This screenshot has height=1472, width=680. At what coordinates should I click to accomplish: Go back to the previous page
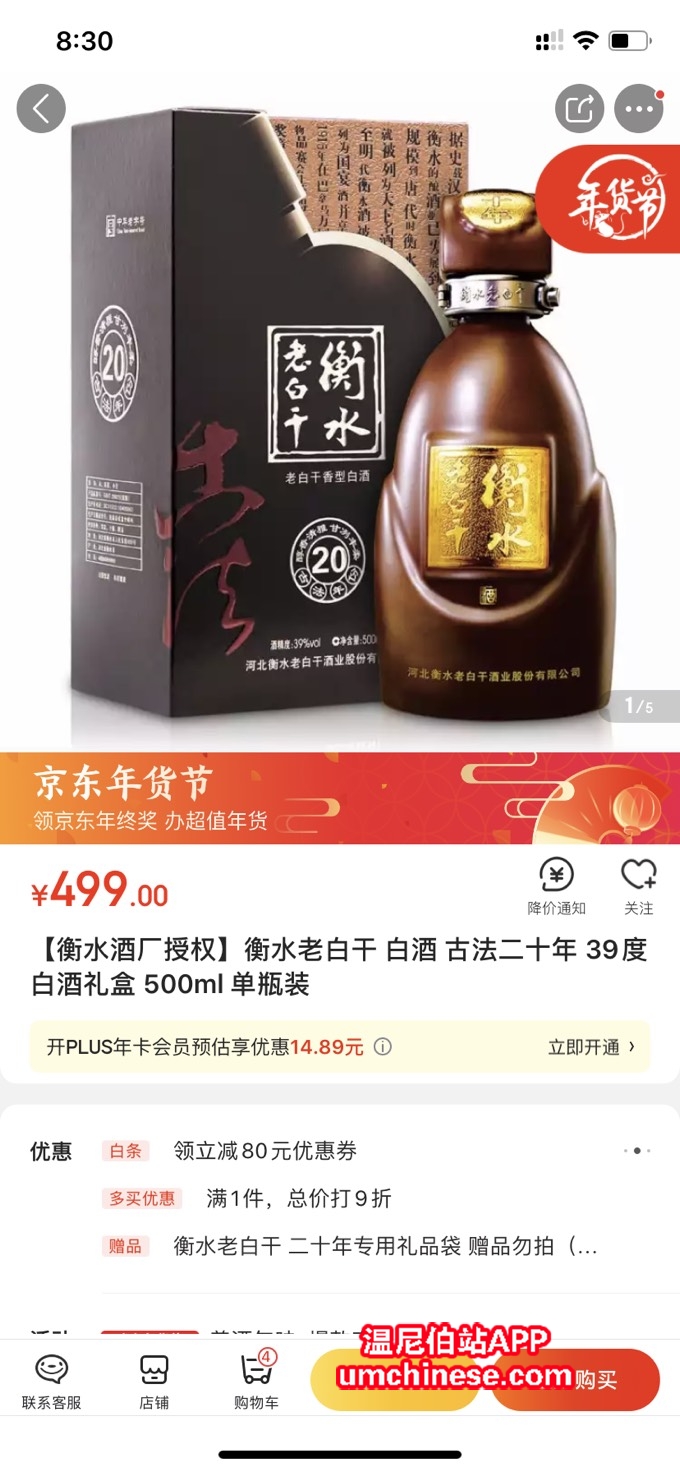(41, 109)
